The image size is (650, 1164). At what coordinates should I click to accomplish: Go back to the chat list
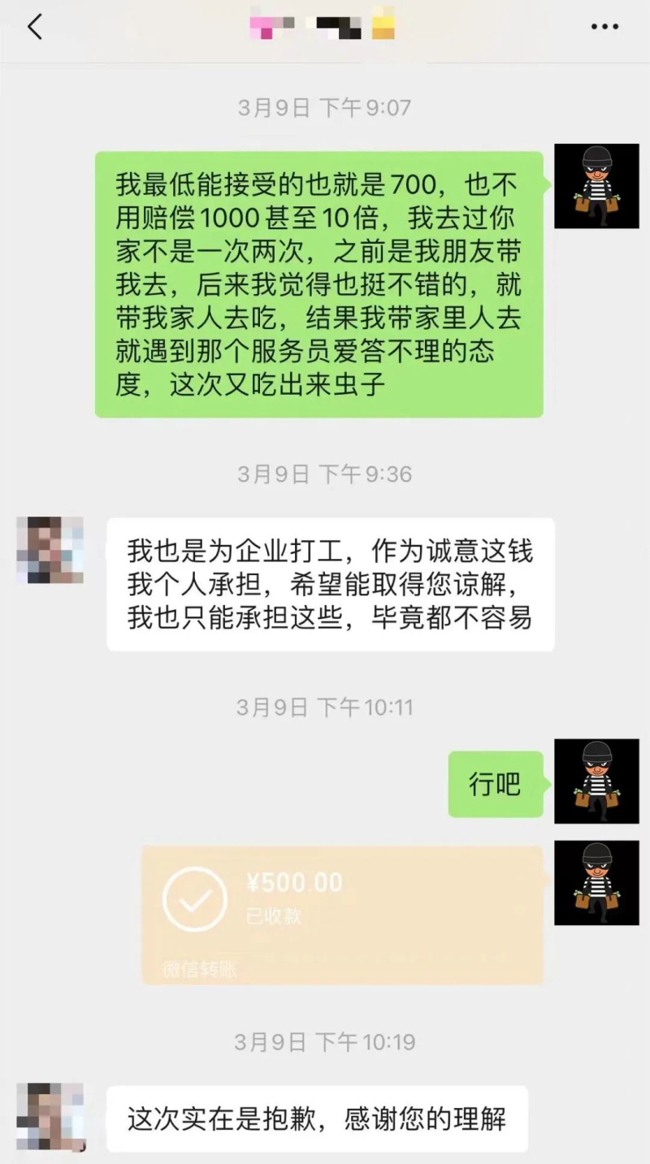[35, 27]
